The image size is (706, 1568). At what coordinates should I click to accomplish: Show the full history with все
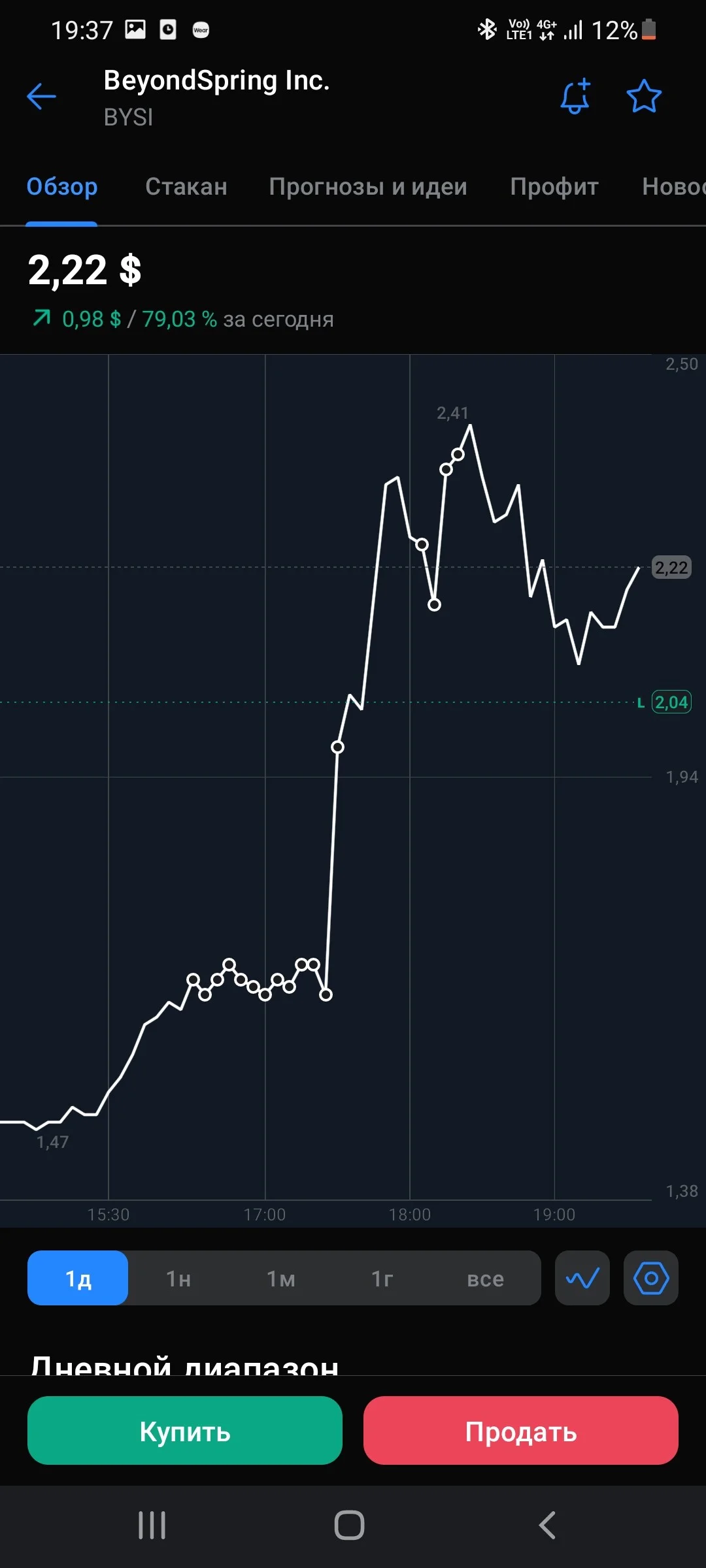(x=486, y=1278)
